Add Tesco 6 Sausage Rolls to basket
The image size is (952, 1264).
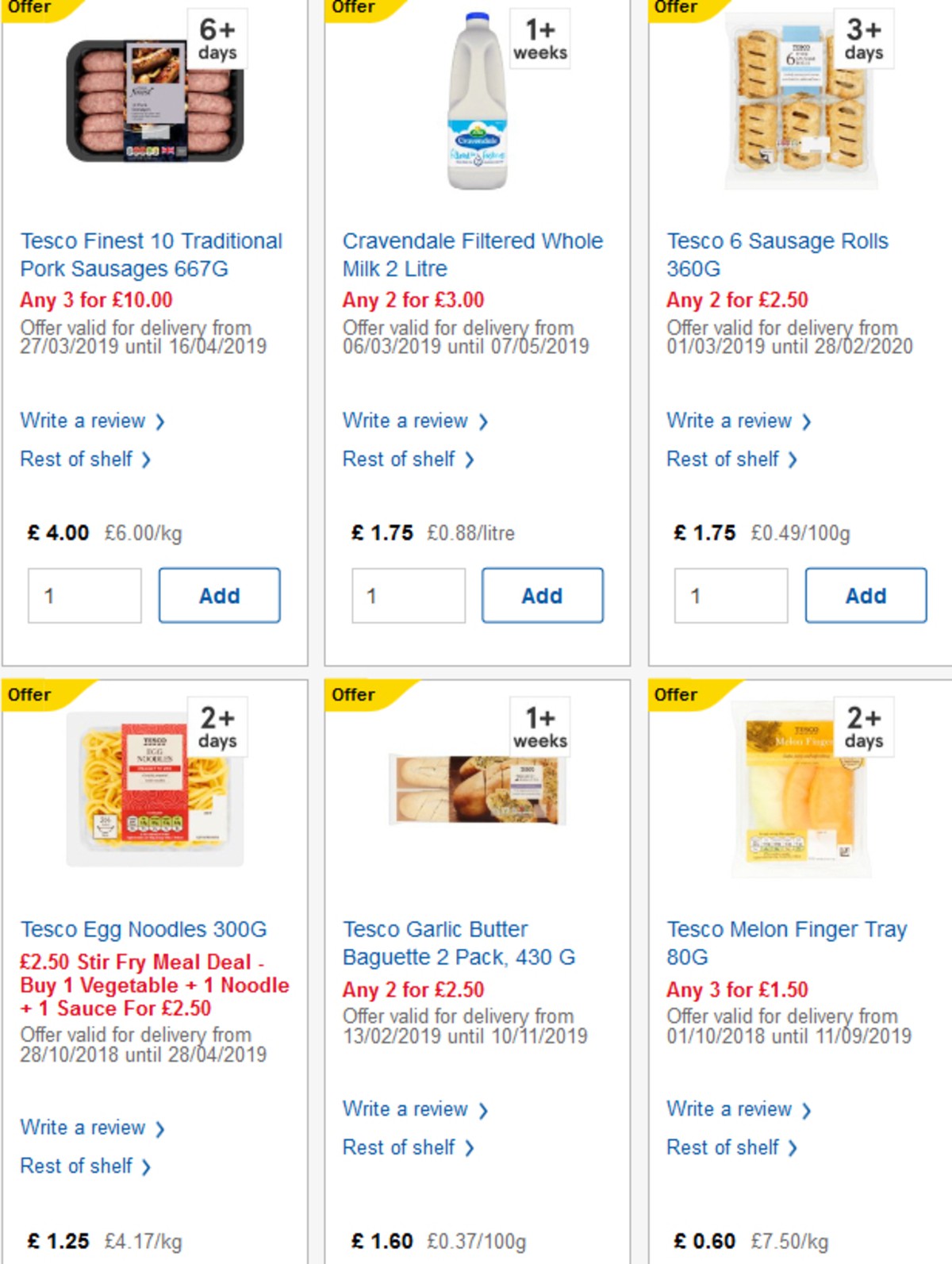tap(866, 595)
